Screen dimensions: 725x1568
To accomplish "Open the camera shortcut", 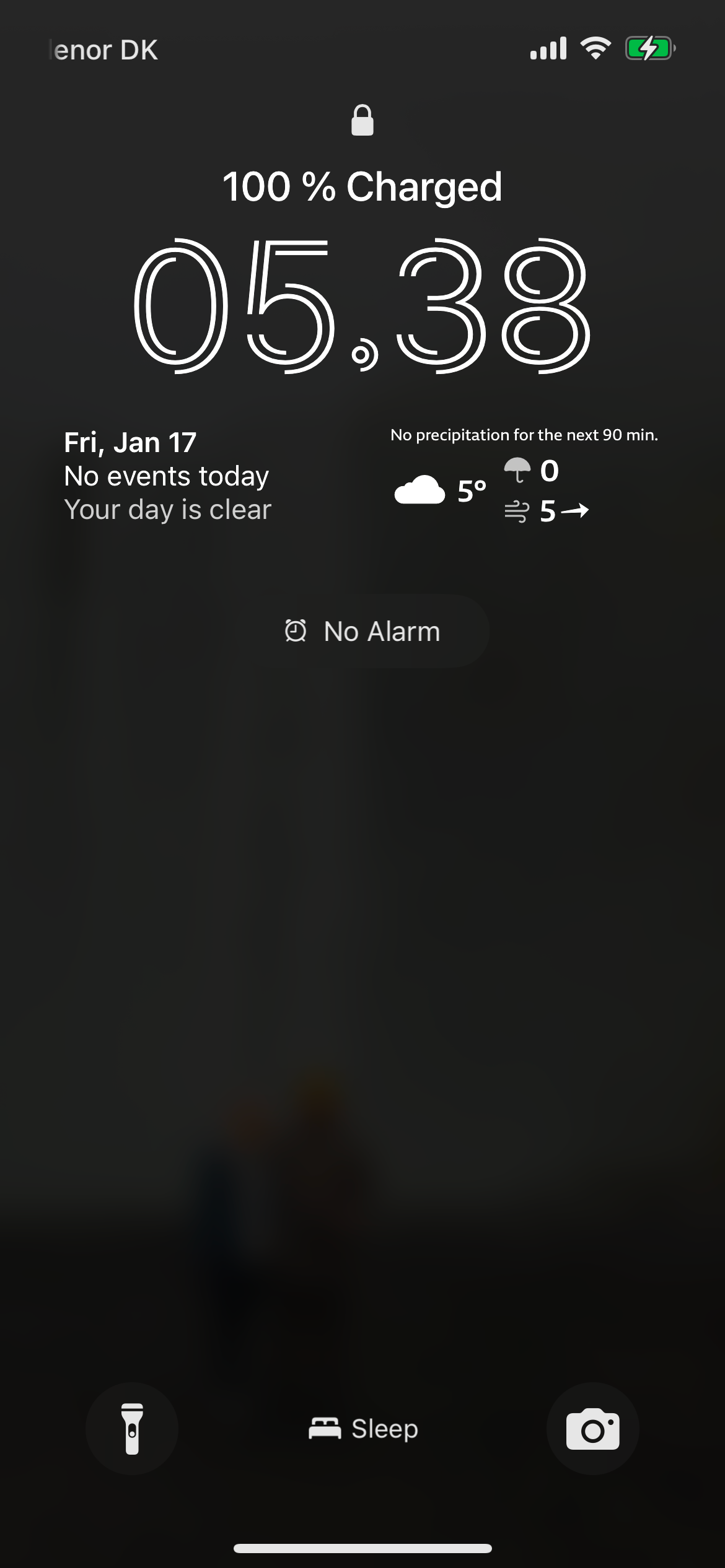I will pyautogui.click(x=592, y=1429).
